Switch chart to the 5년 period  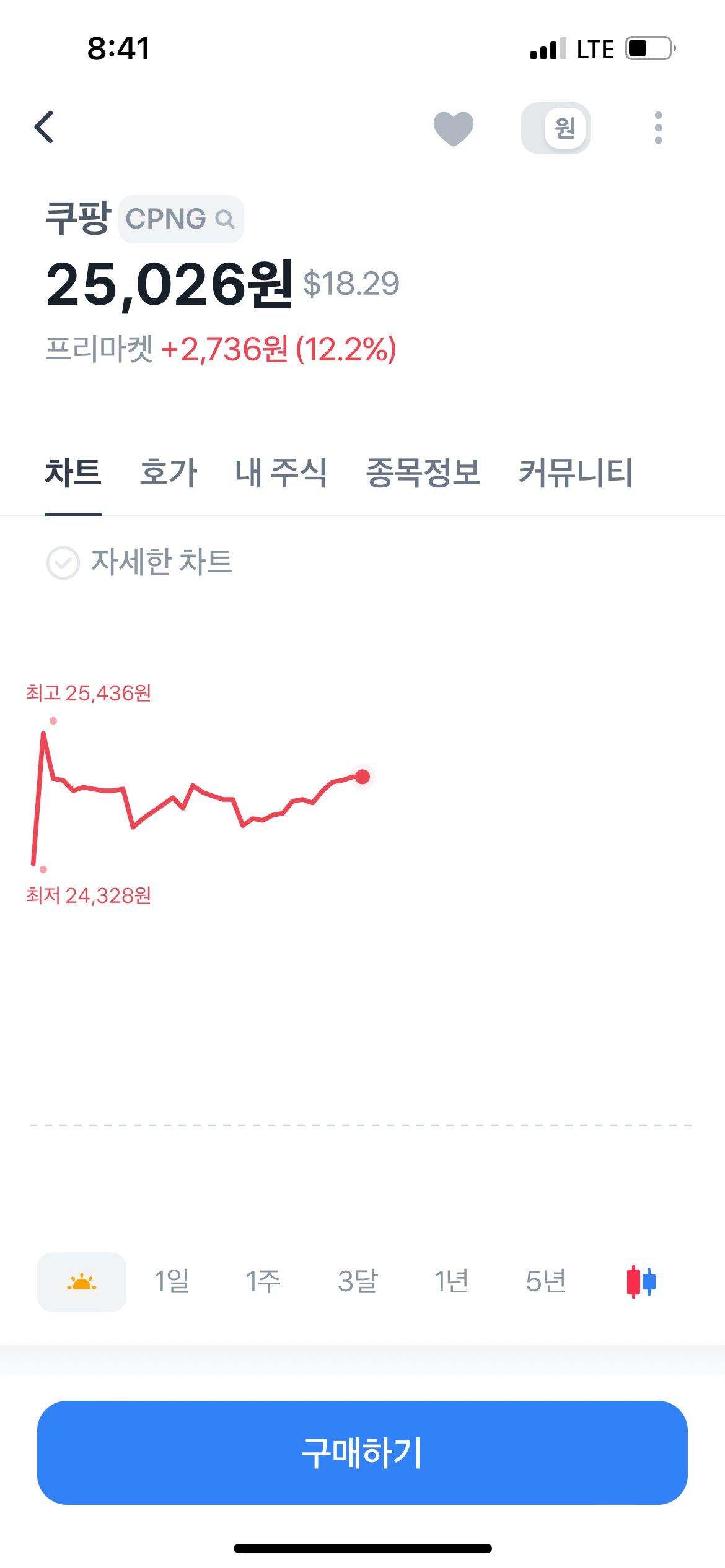point(546,1281)
